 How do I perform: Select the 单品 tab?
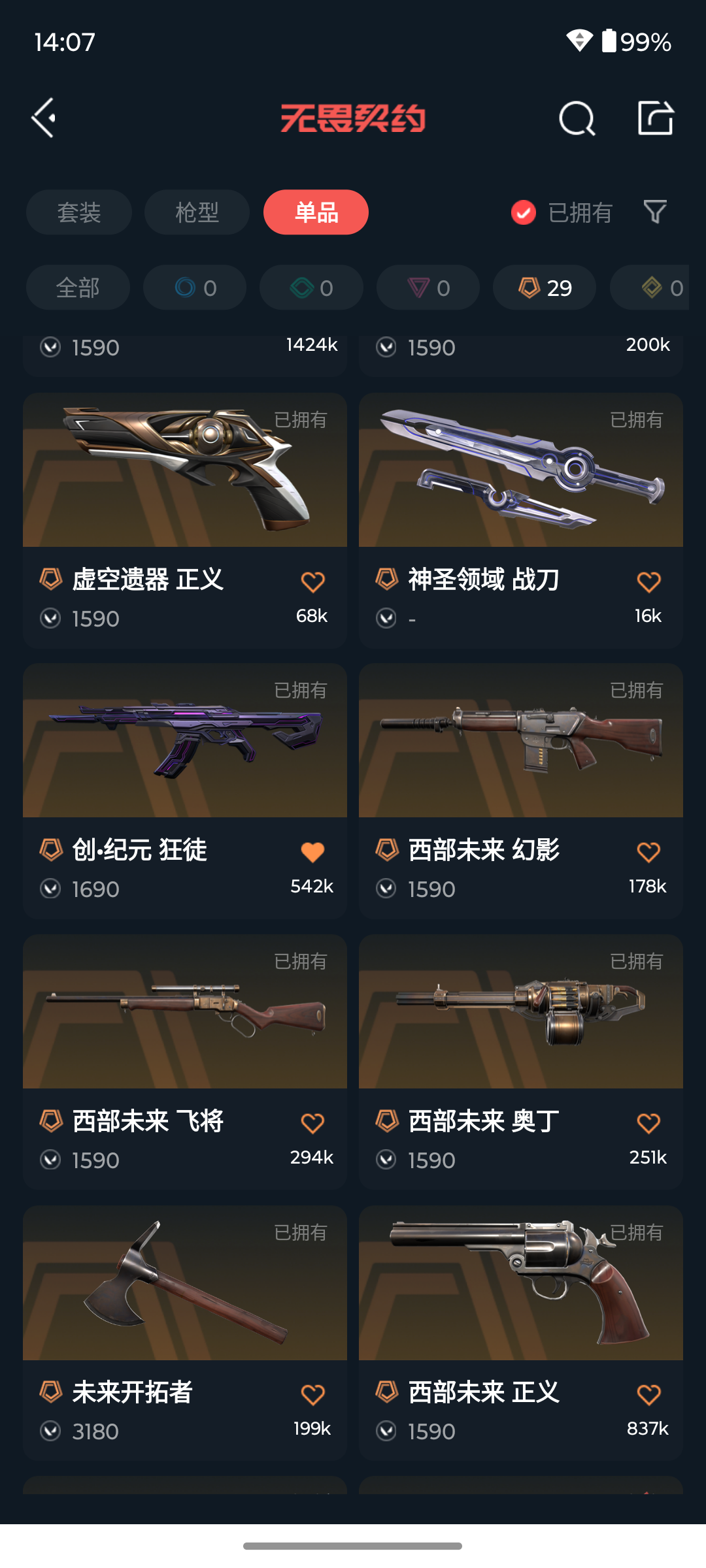point(316,212)
